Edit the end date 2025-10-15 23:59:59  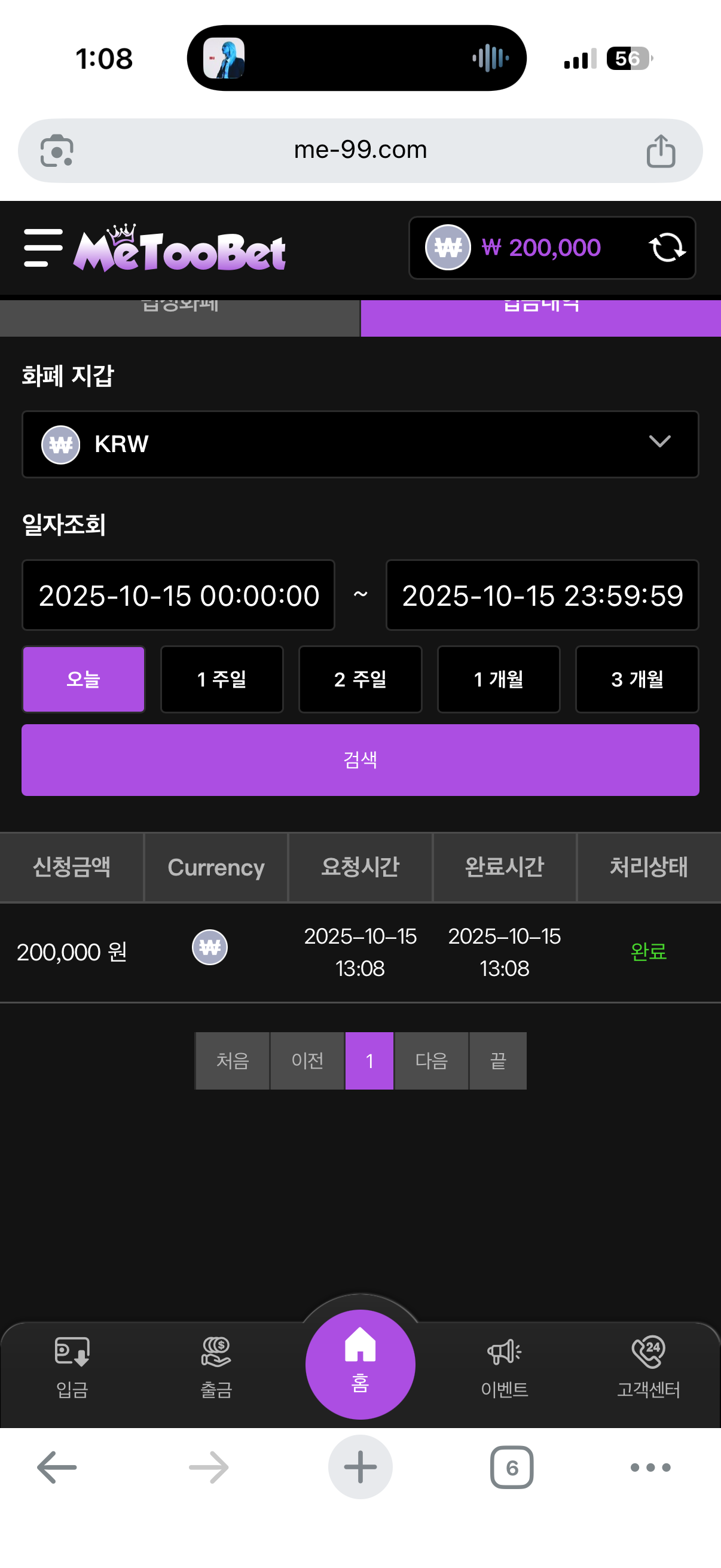[x=542, y=595]
